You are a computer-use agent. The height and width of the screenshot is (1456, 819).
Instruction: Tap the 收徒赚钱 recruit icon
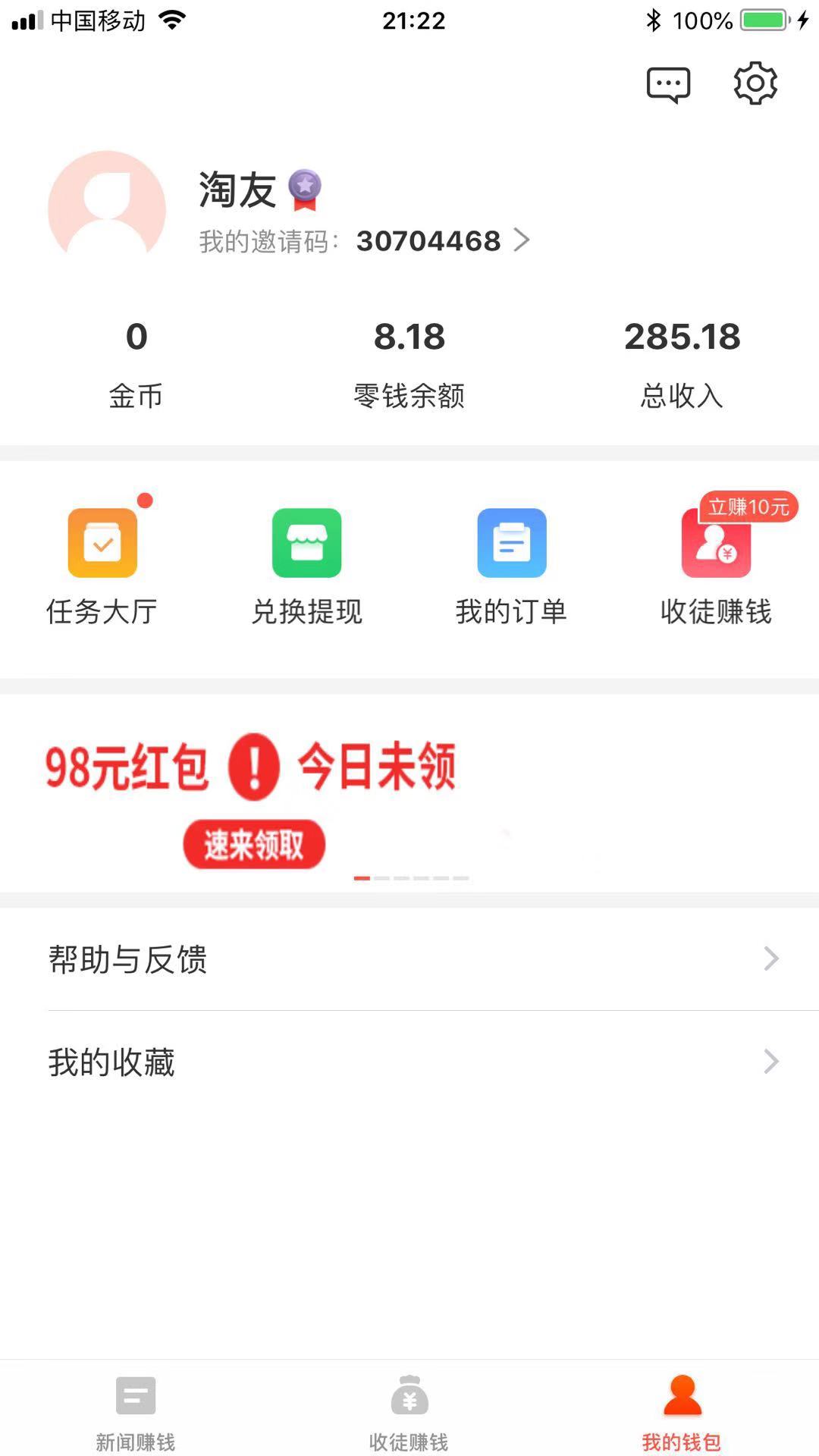coord(716,548)
